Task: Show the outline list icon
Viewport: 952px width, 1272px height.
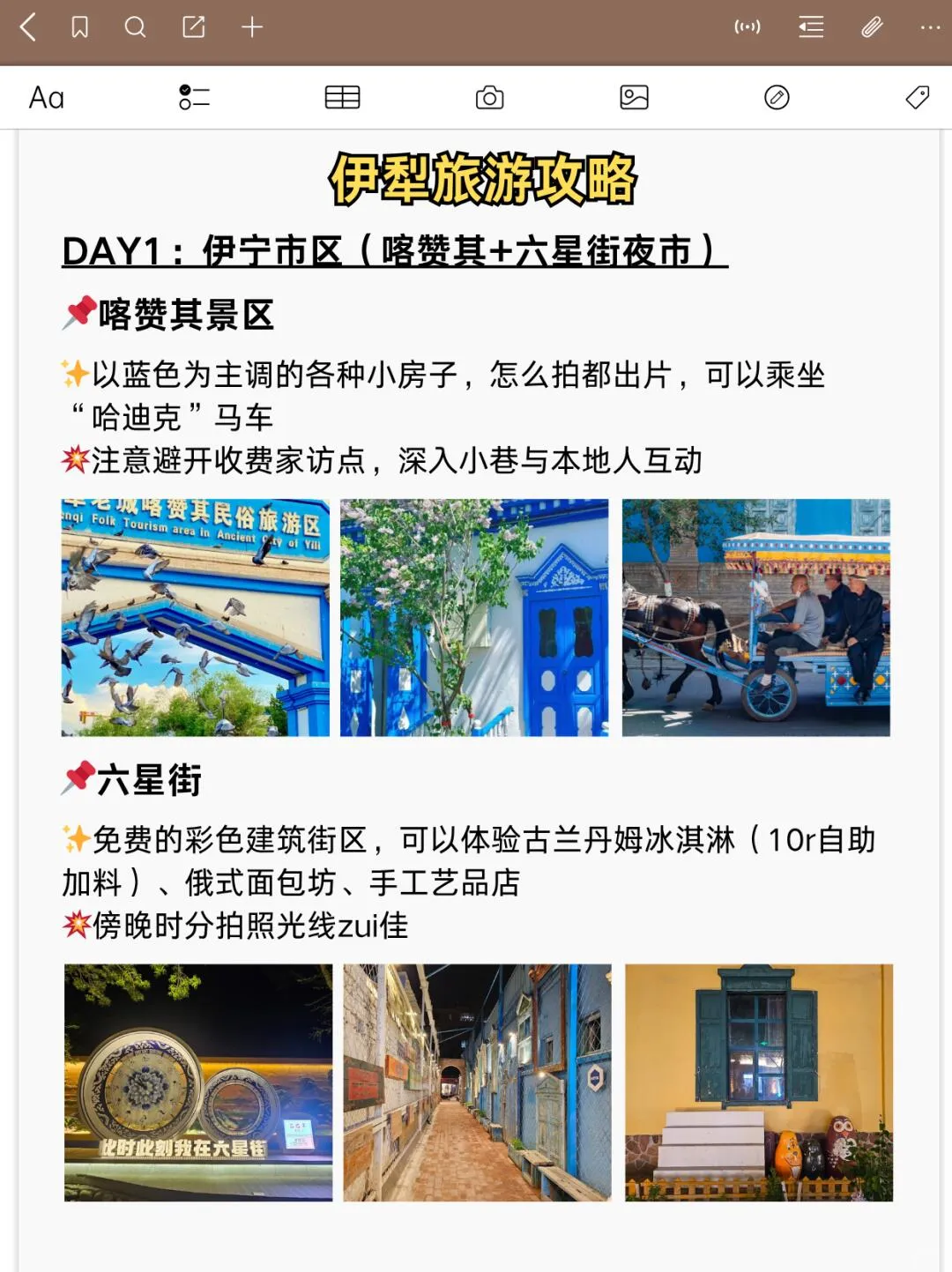Action: [x=811, y=27]
